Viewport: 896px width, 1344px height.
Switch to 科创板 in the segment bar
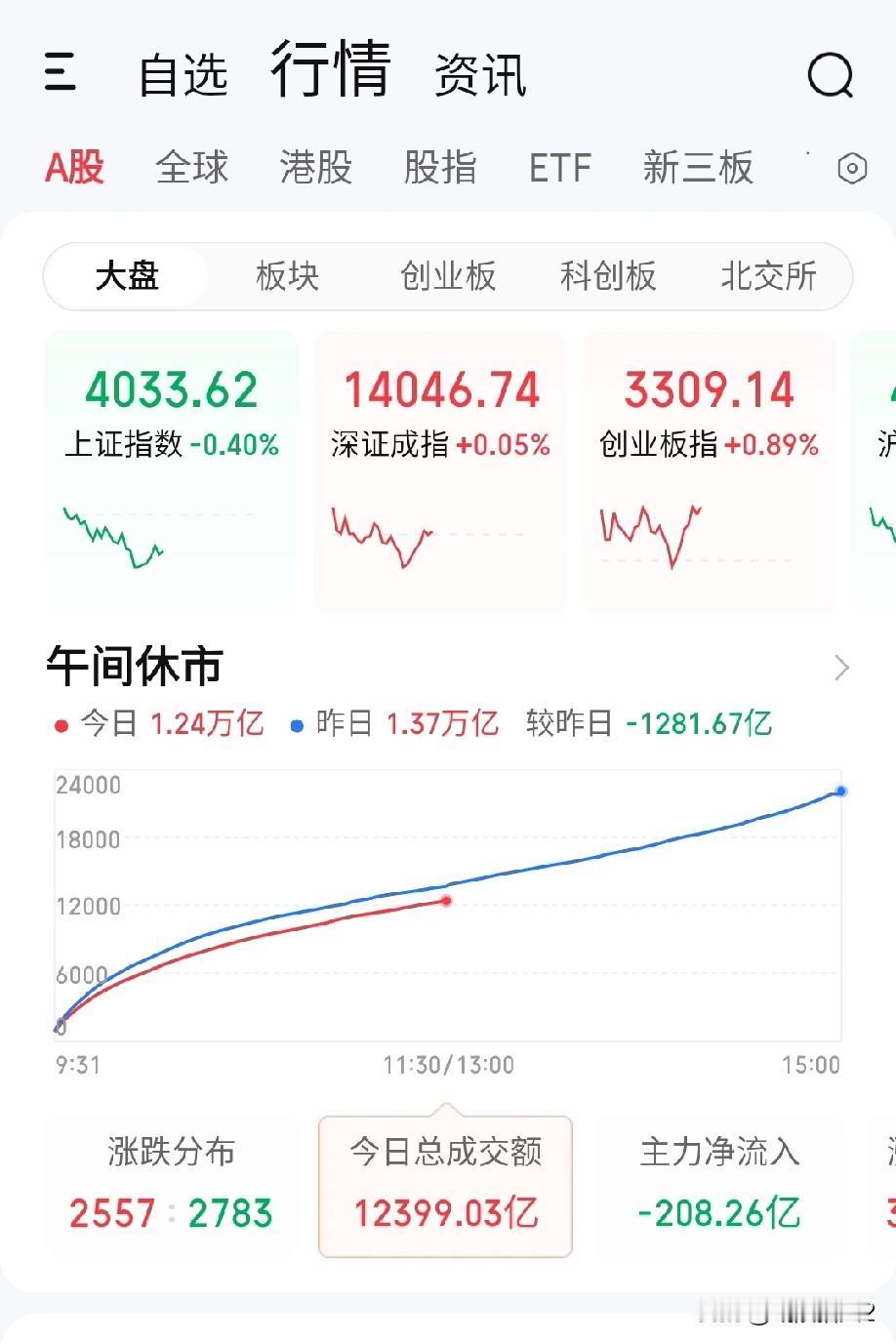608,276
